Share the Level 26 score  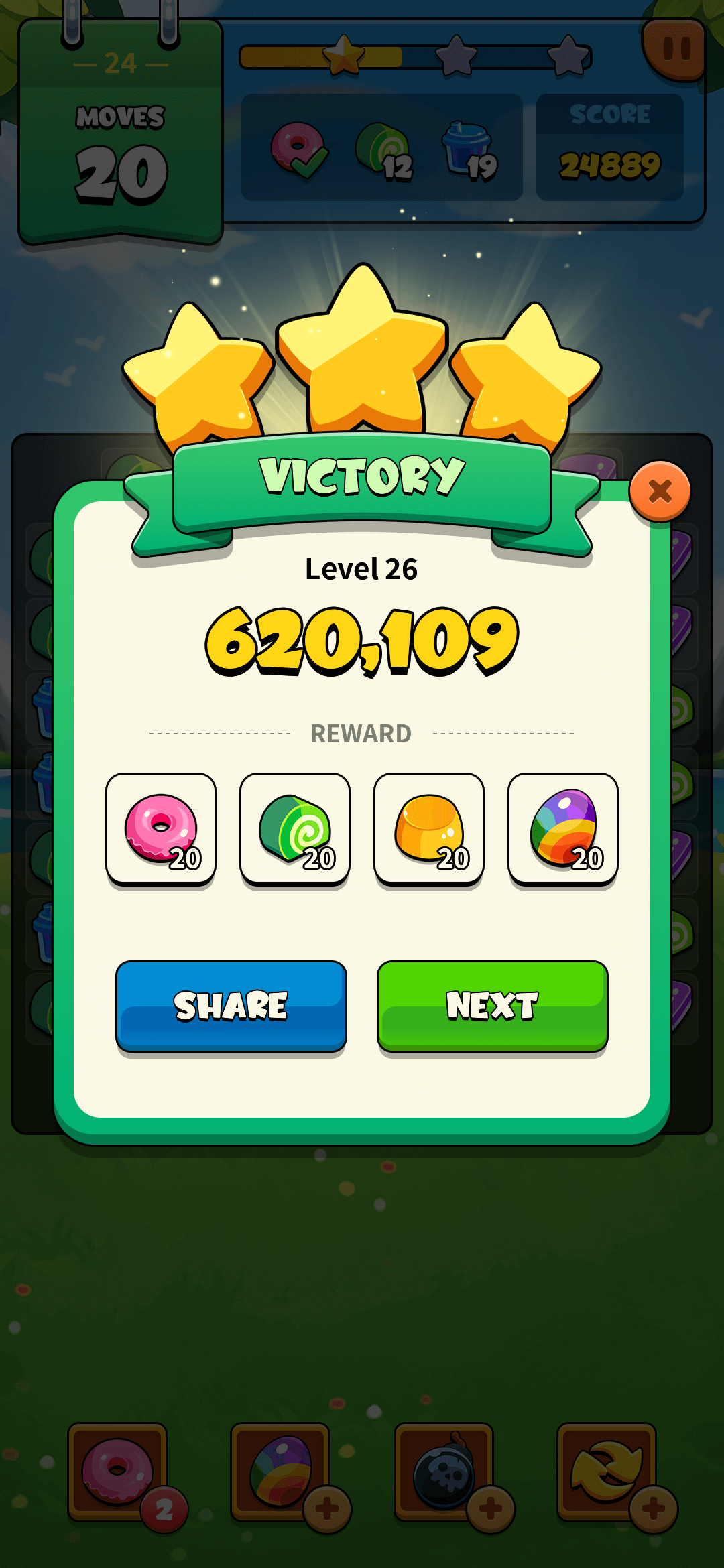pyautogui.click(x=231, y=1005)
